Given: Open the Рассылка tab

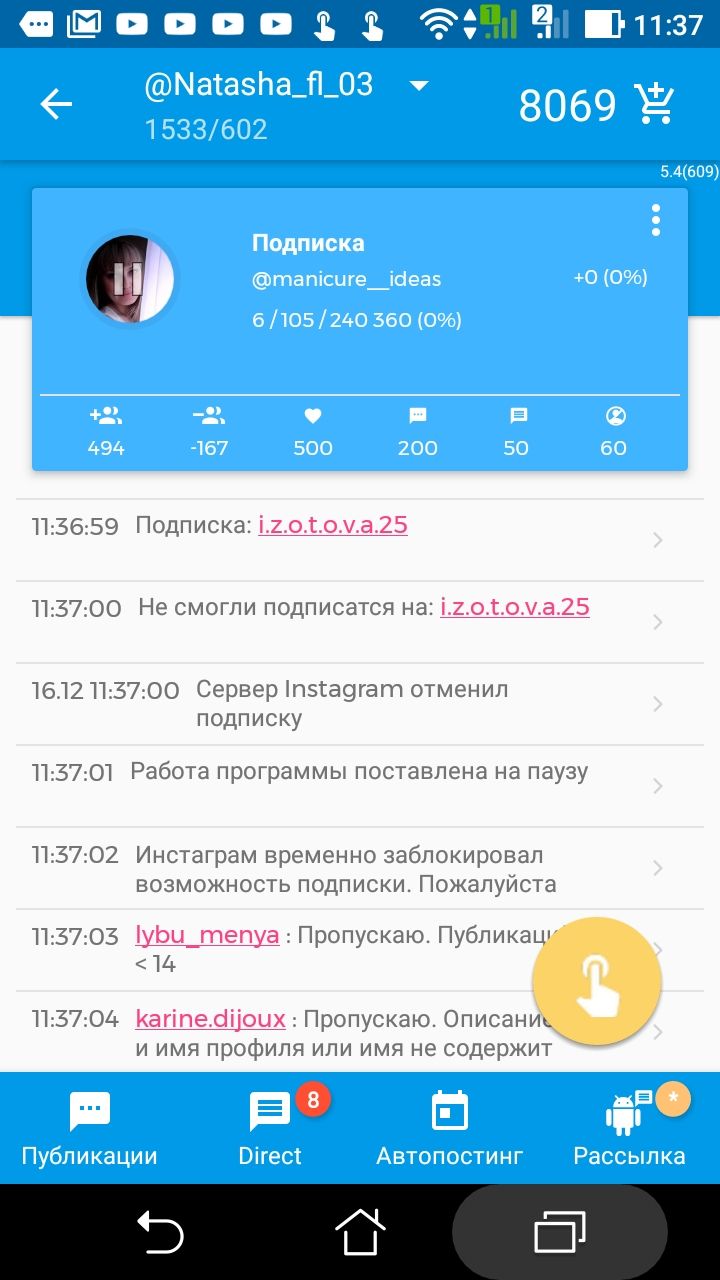Looking at the screenshot, I should tap(629, 1128).
